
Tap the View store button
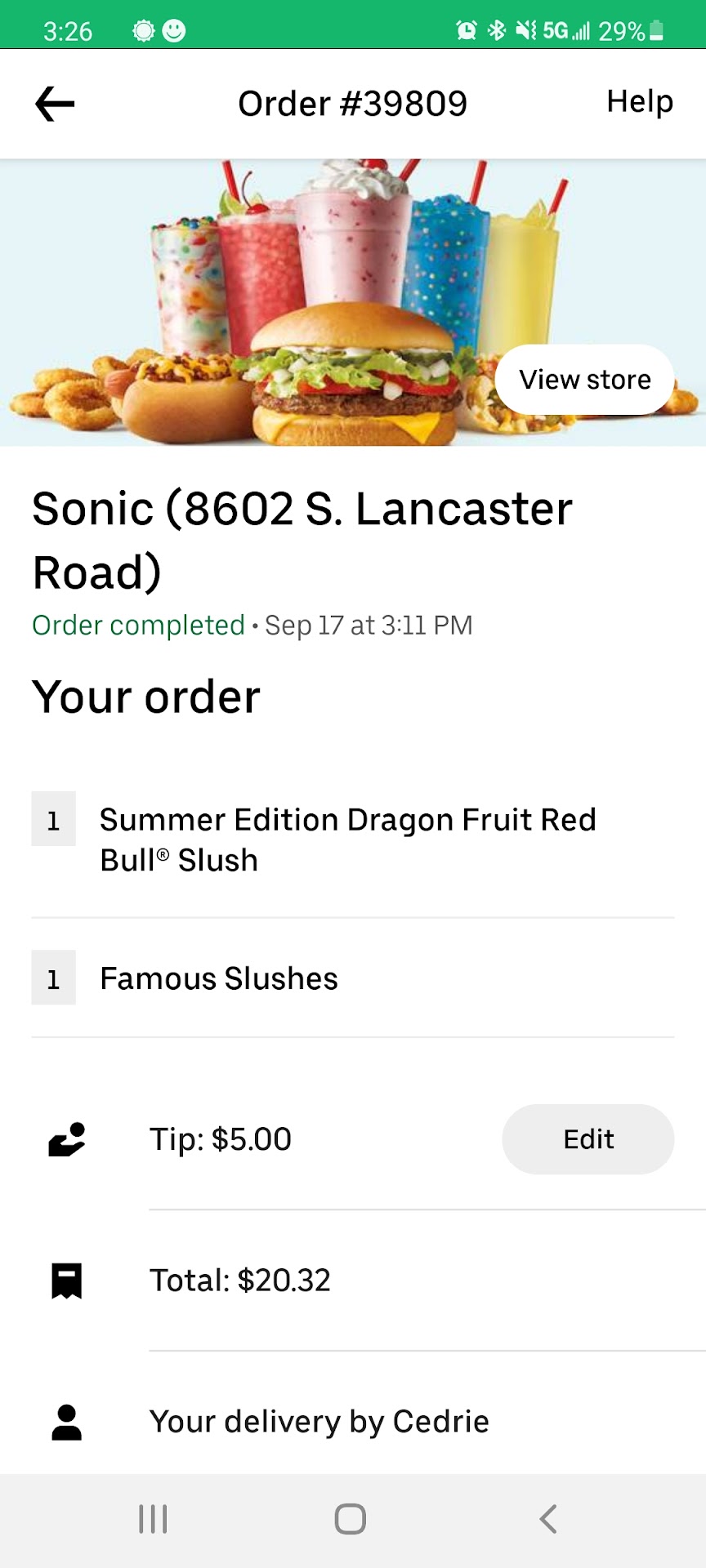point(584,380)
